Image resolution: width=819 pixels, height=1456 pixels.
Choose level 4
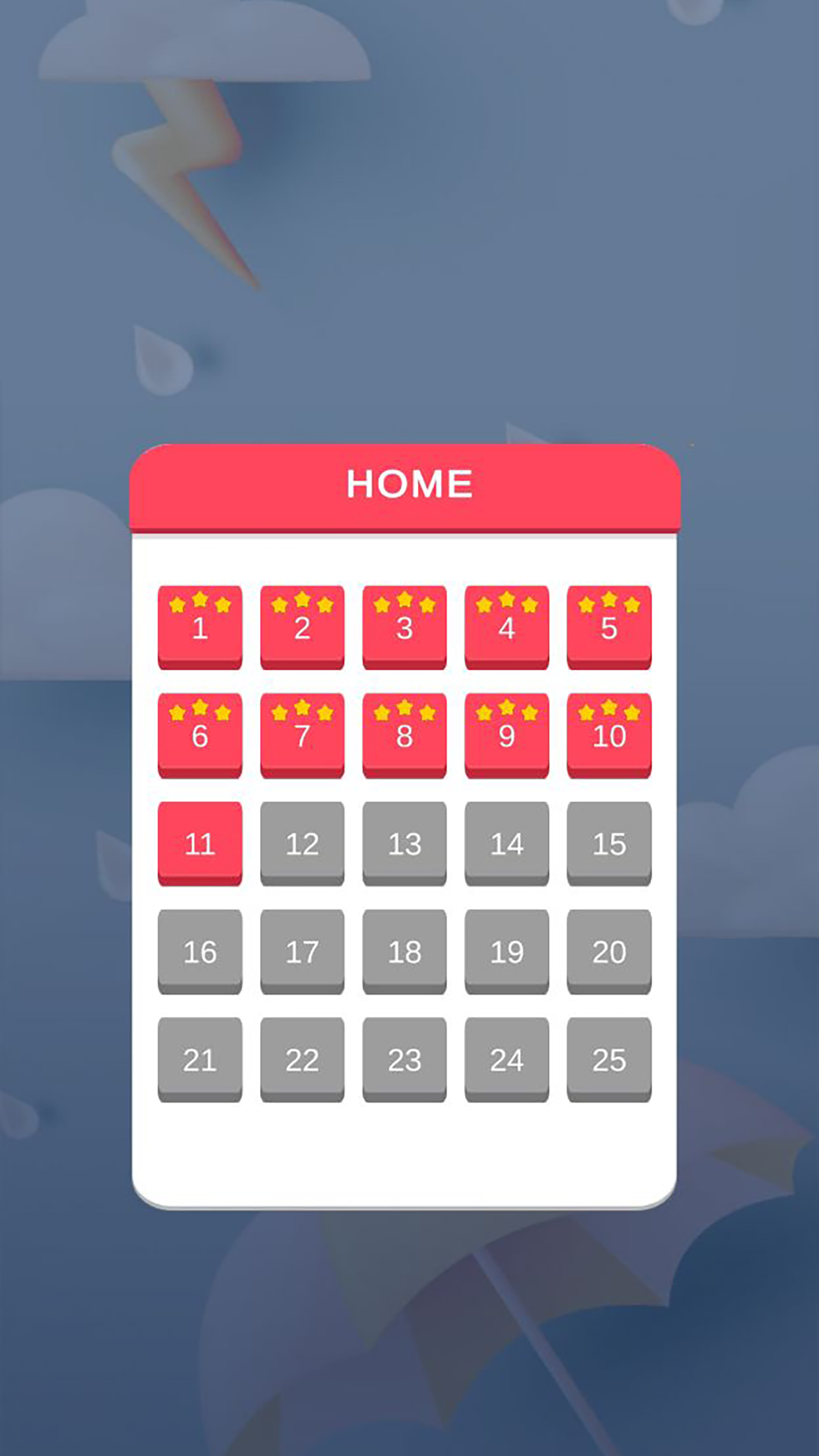click(x=506, y=626)
